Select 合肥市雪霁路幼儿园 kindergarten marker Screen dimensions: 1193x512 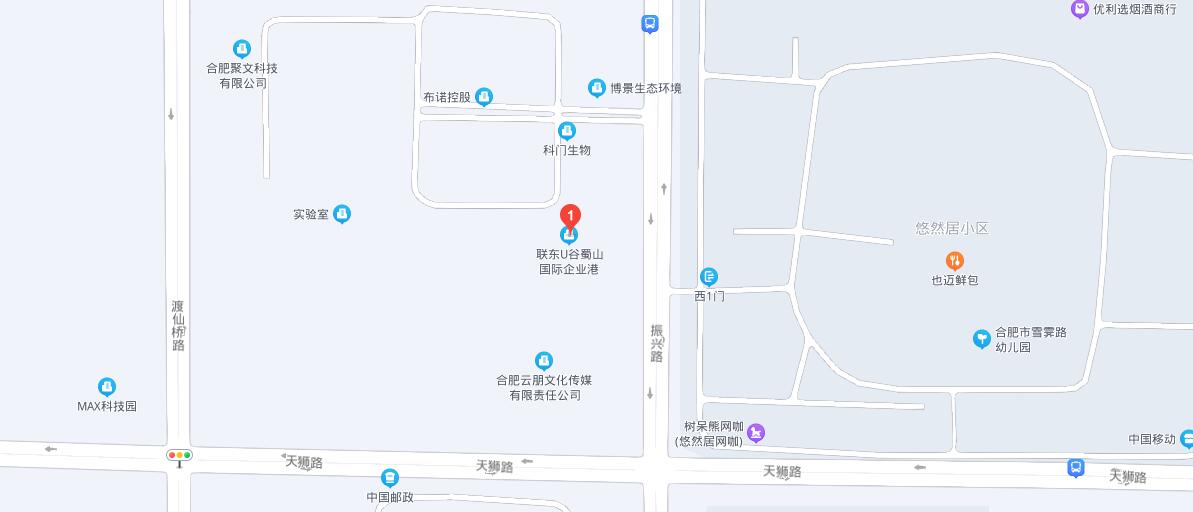tap(982, 339)
